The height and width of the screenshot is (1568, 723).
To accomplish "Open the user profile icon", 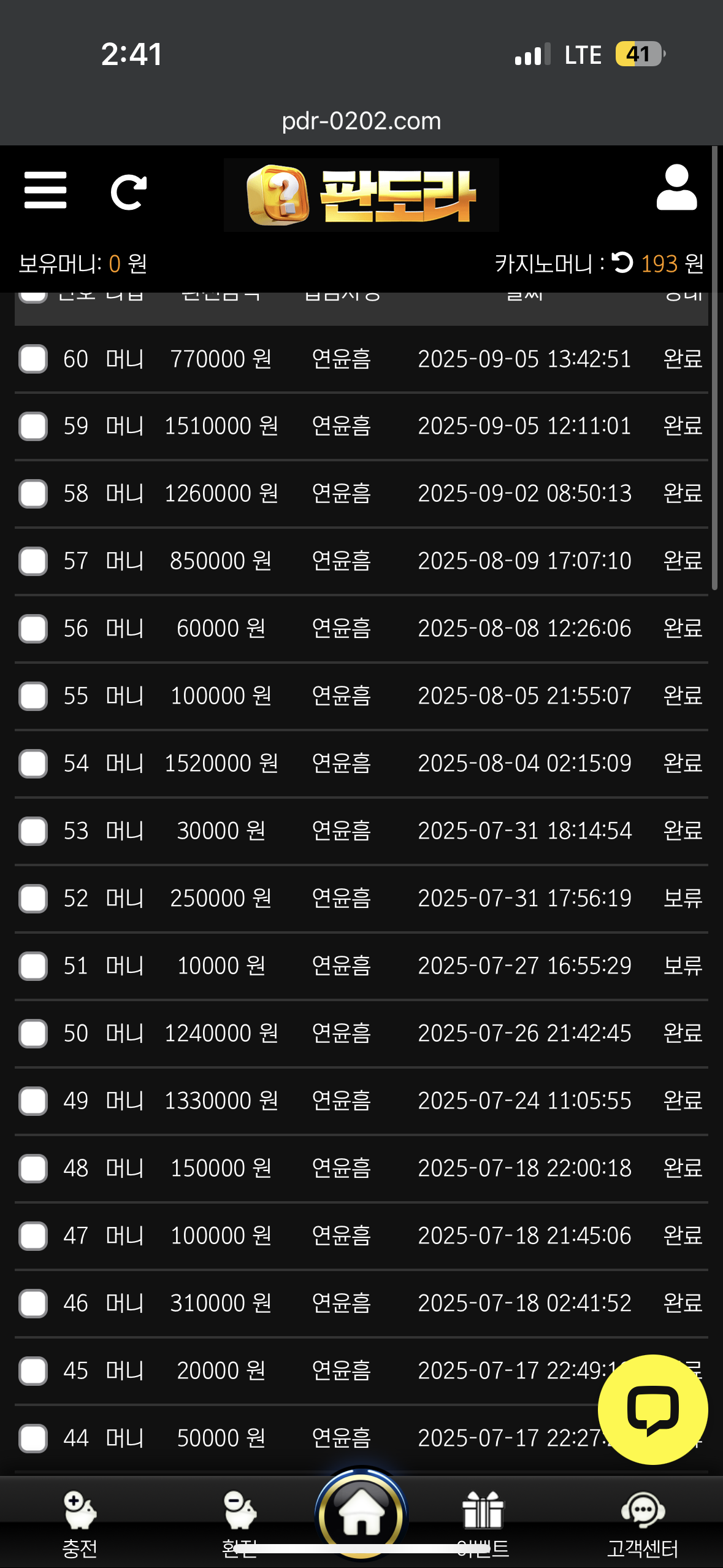I will (676, 188).
